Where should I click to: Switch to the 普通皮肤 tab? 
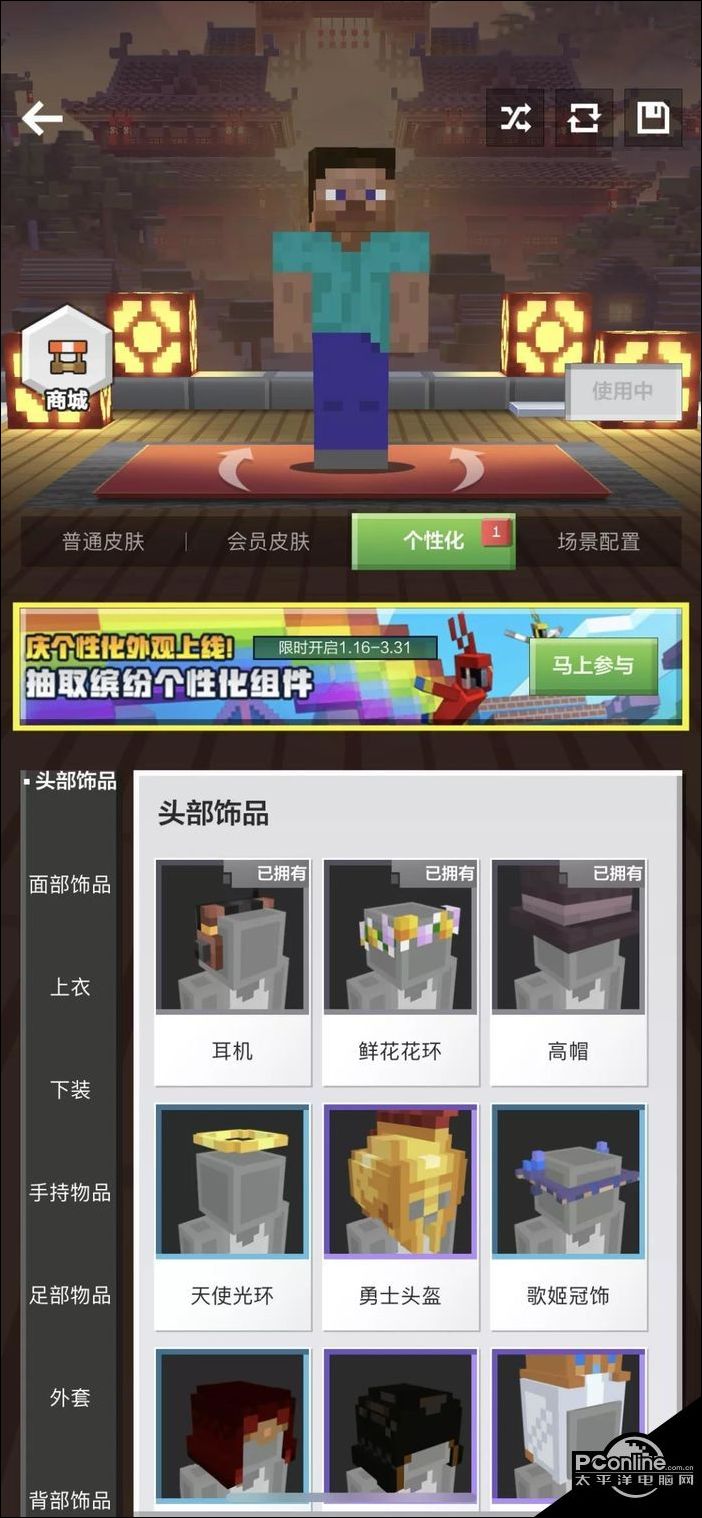103,542
